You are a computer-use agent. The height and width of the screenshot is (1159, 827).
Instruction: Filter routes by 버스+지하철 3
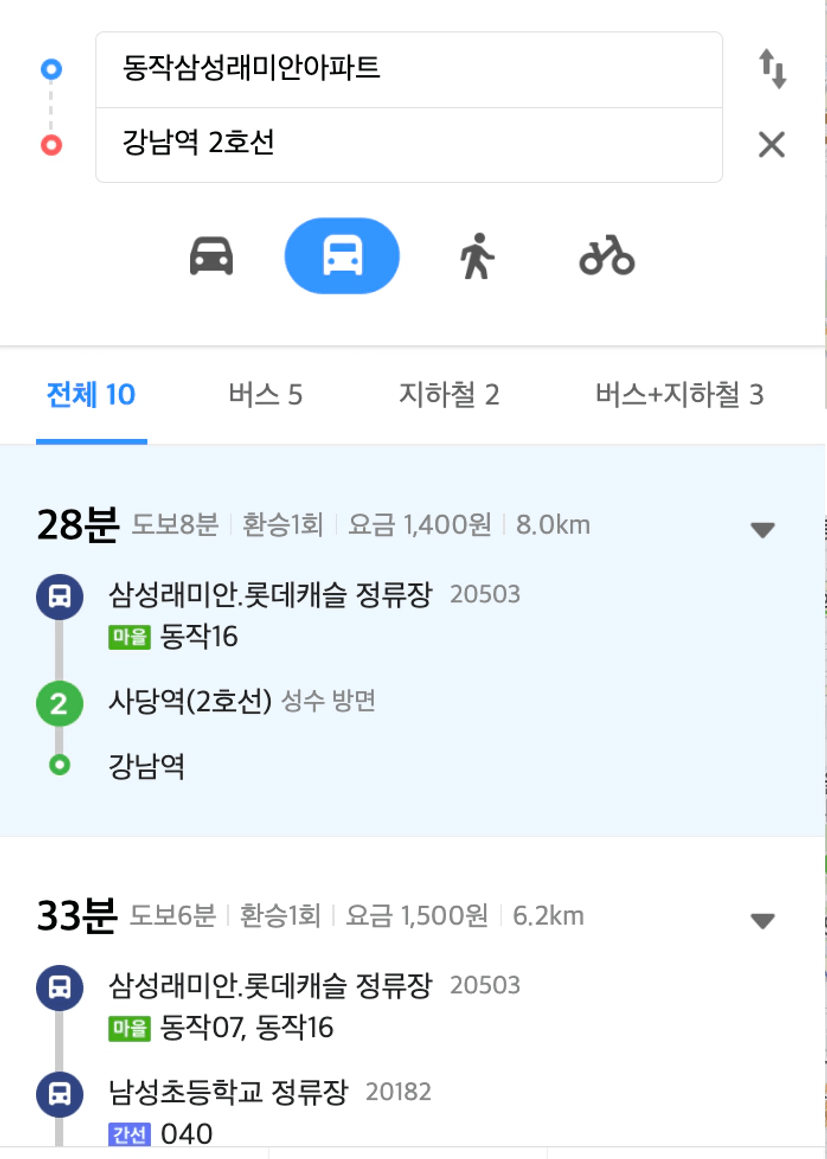pos(679,395)
